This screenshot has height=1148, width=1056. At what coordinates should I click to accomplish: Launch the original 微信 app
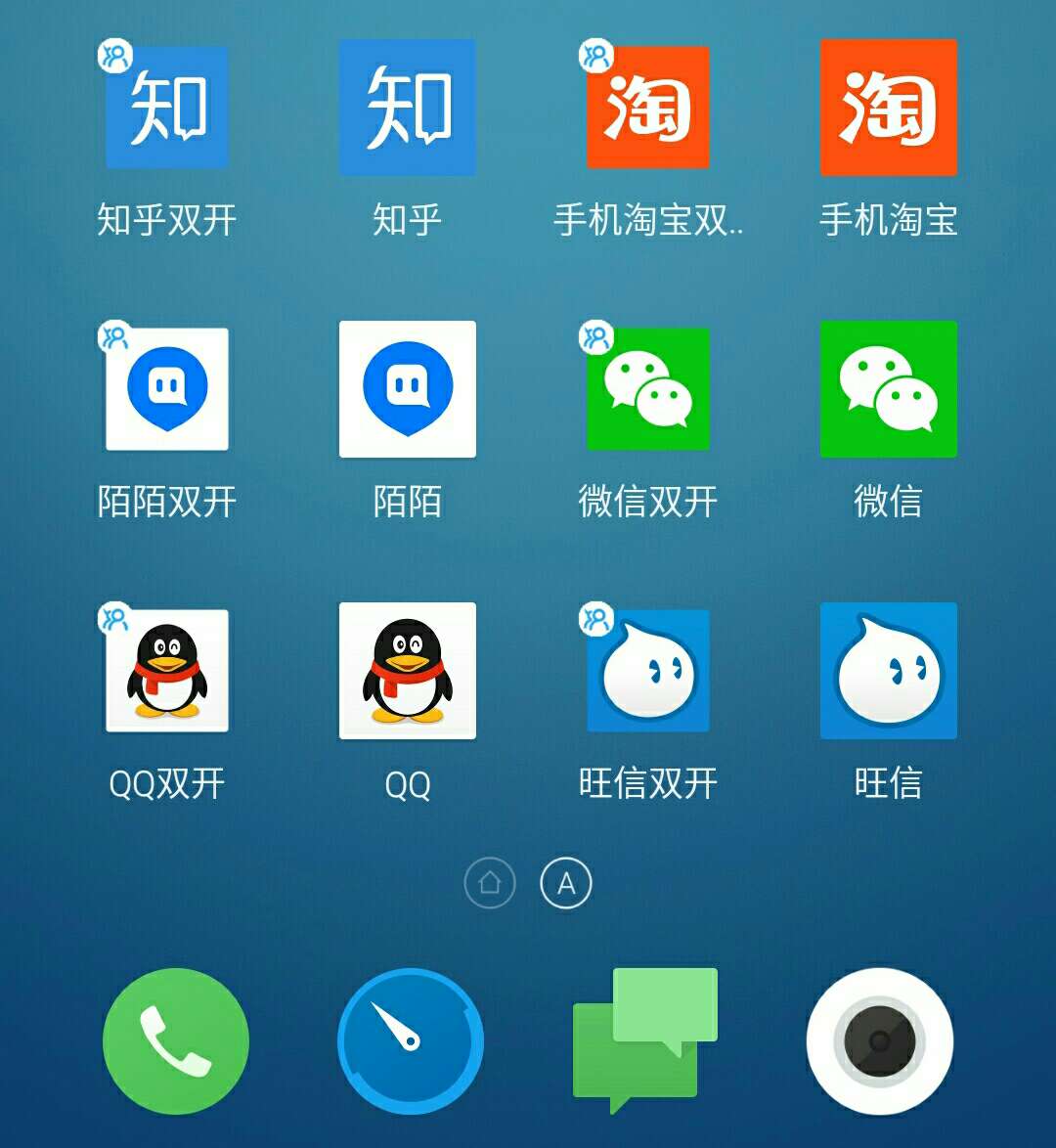pos(888,389)
